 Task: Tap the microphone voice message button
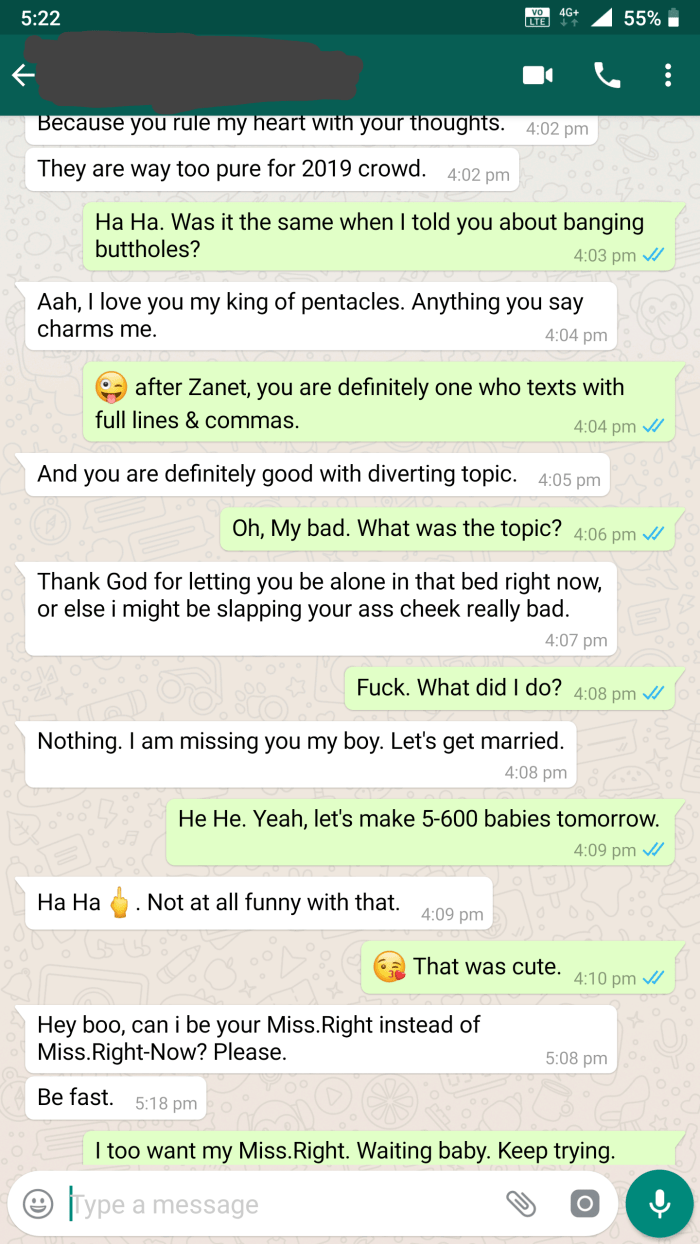pos(659,1203)
